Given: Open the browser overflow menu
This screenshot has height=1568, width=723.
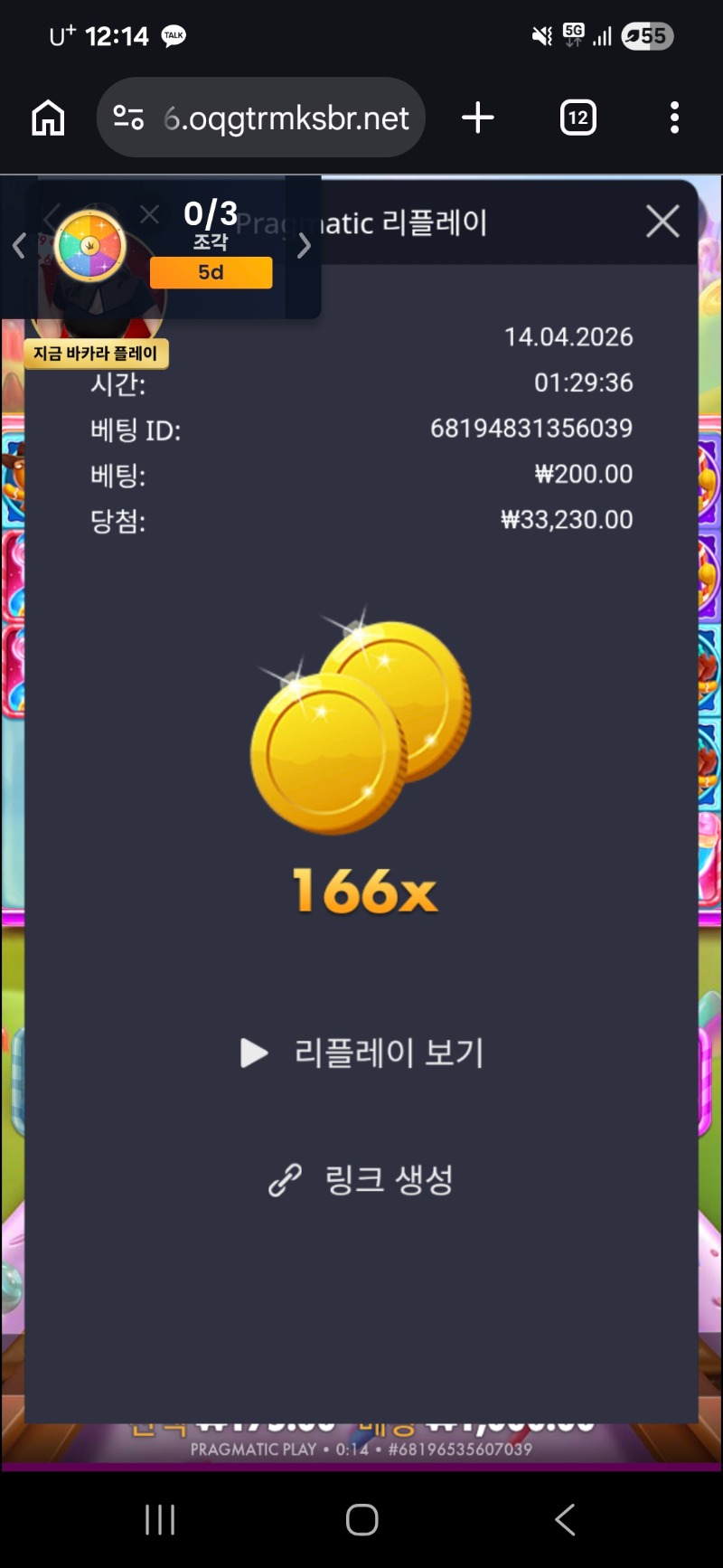Looking at the screenshot, I should point(674,118).
